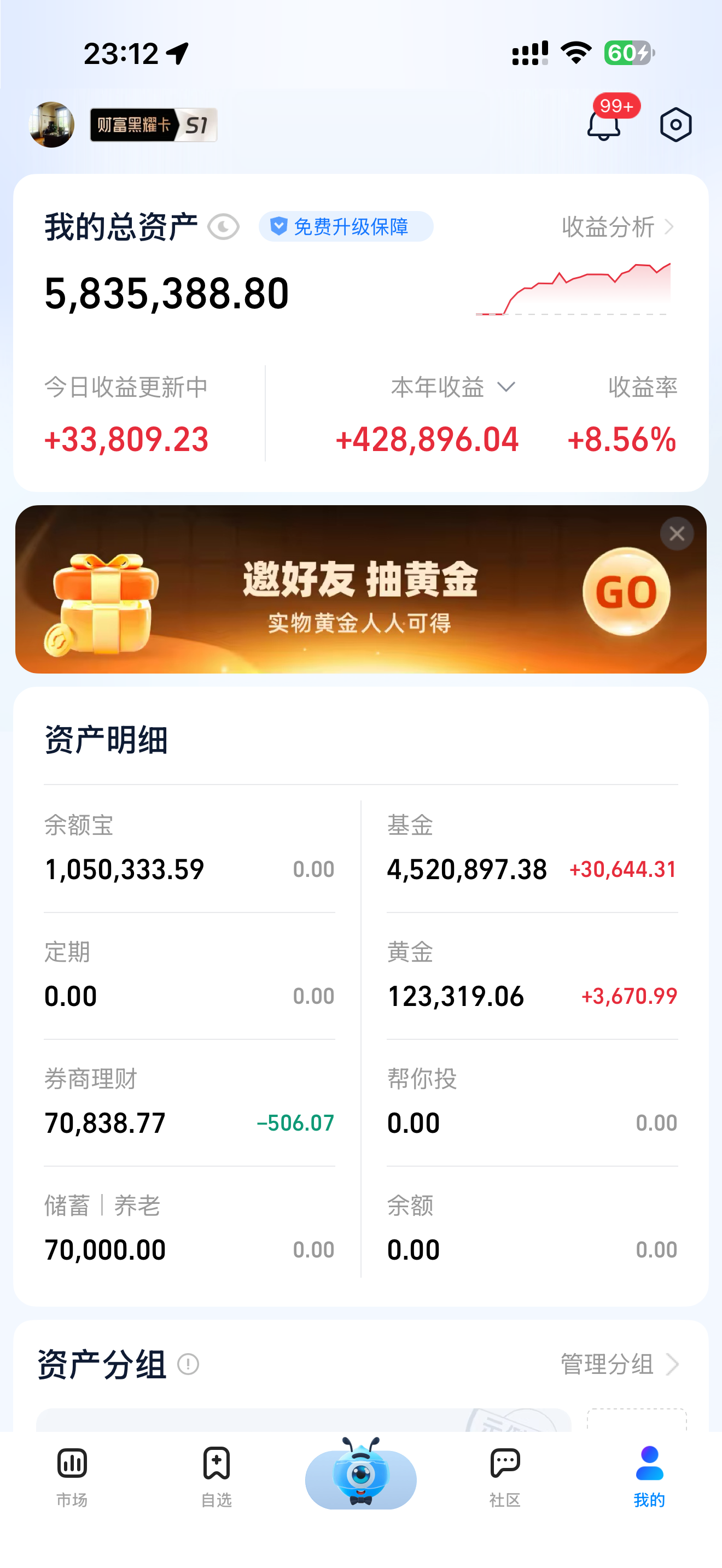Open the settings hexagon icon
The height and width of the screenshot is (1568, 722).
(x=676, y=125)
